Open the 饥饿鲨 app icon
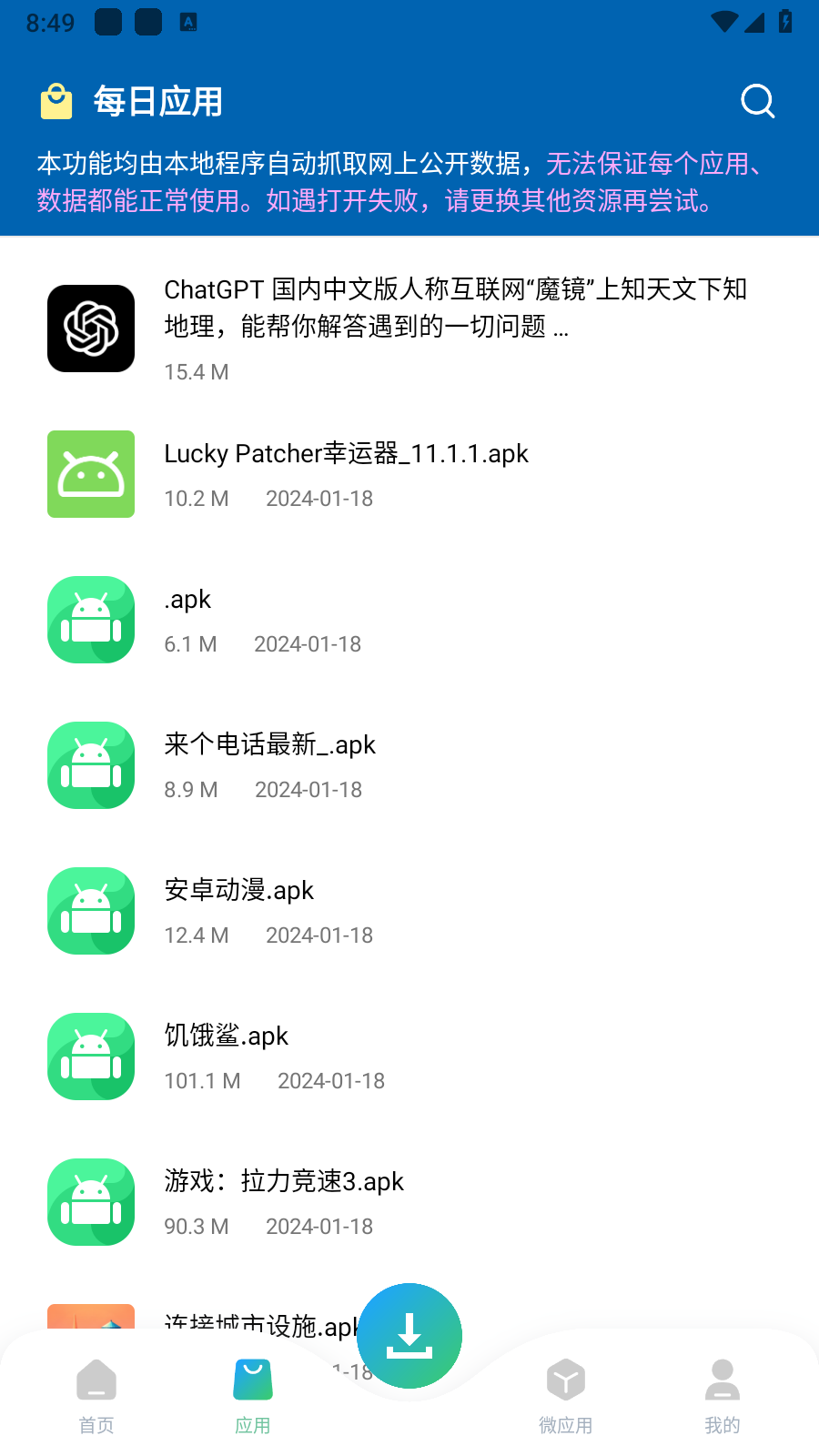Screen dimensions: 819x1456 point(90,1057)
